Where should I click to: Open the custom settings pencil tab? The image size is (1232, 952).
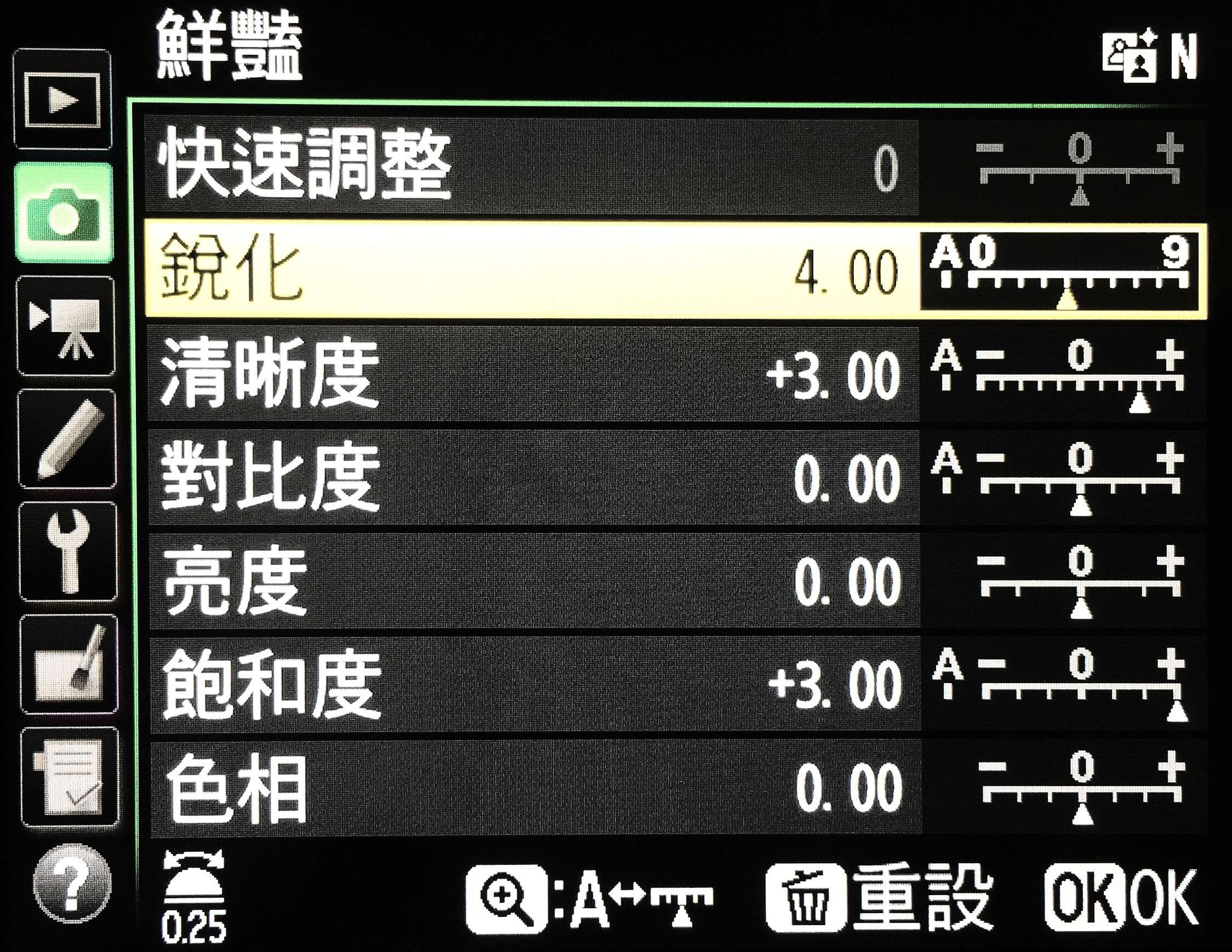pos(67,439)
